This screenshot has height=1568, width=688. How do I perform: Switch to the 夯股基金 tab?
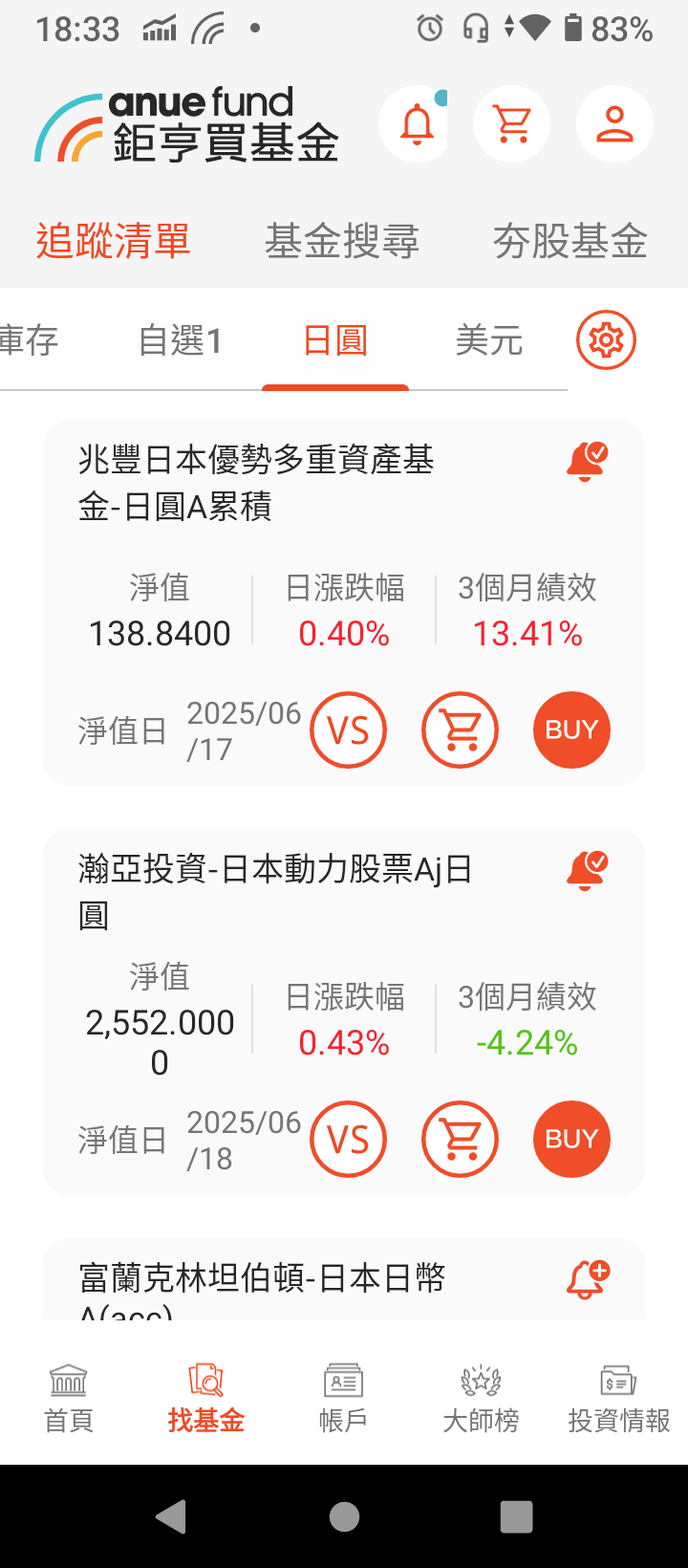click(x=570, y=241)
